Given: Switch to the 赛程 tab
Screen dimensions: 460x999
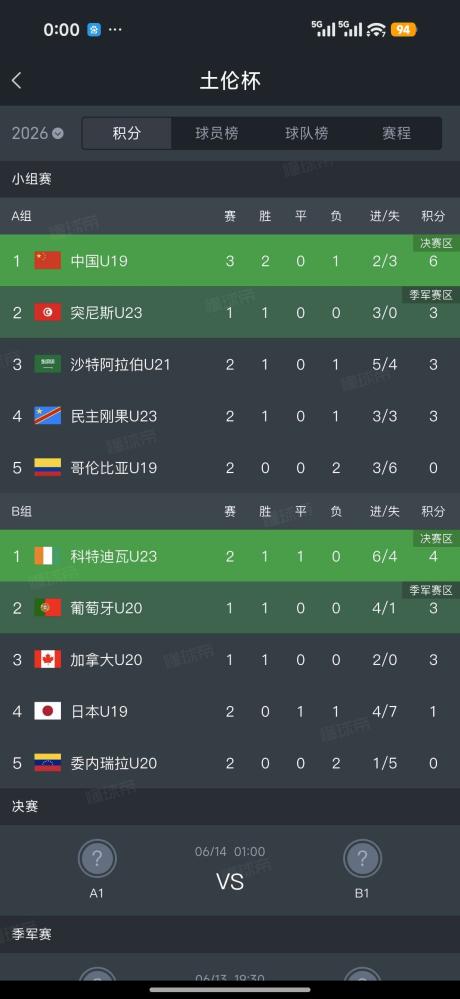Looking at the screenshot, I should coord(396,133).
